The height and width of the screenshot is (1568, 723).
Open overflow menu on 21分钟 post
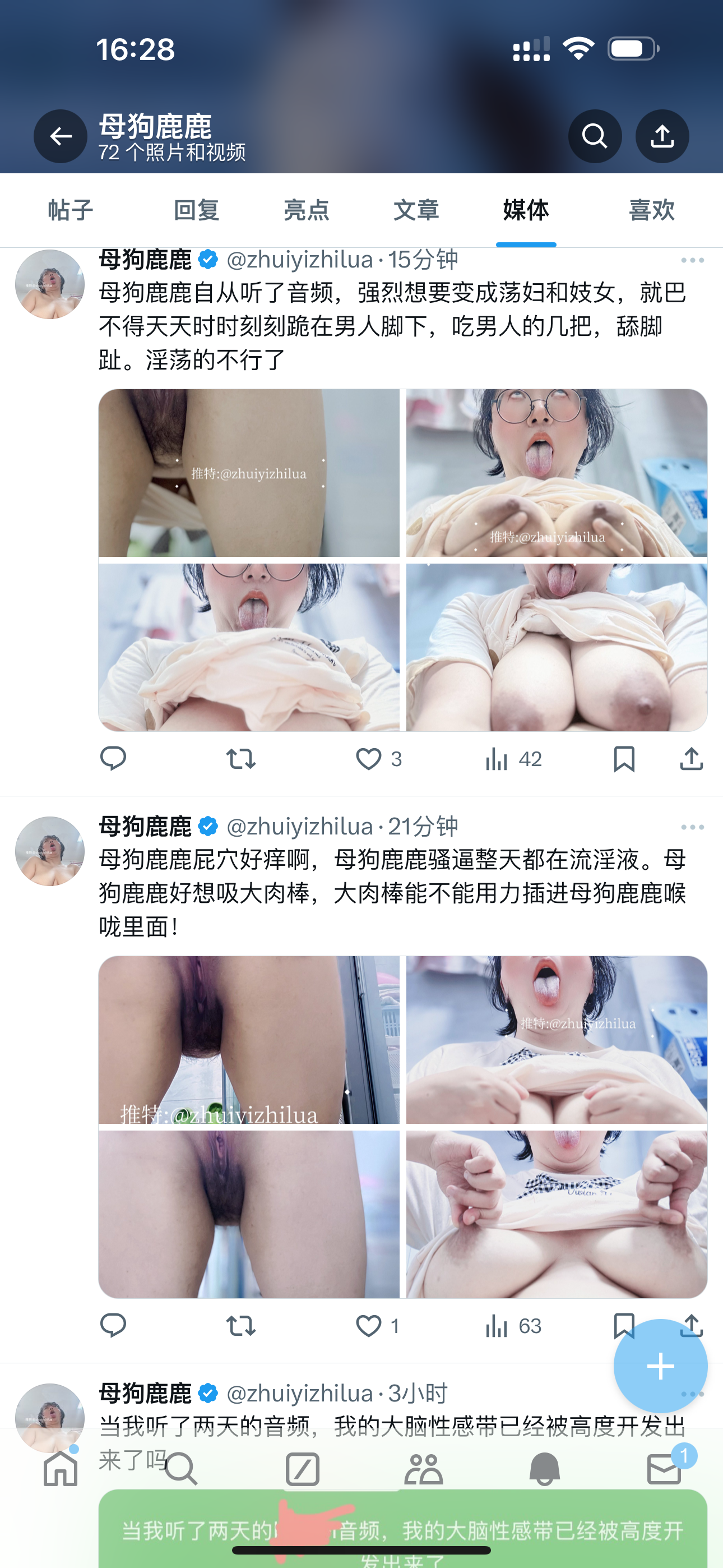(692, 827)
